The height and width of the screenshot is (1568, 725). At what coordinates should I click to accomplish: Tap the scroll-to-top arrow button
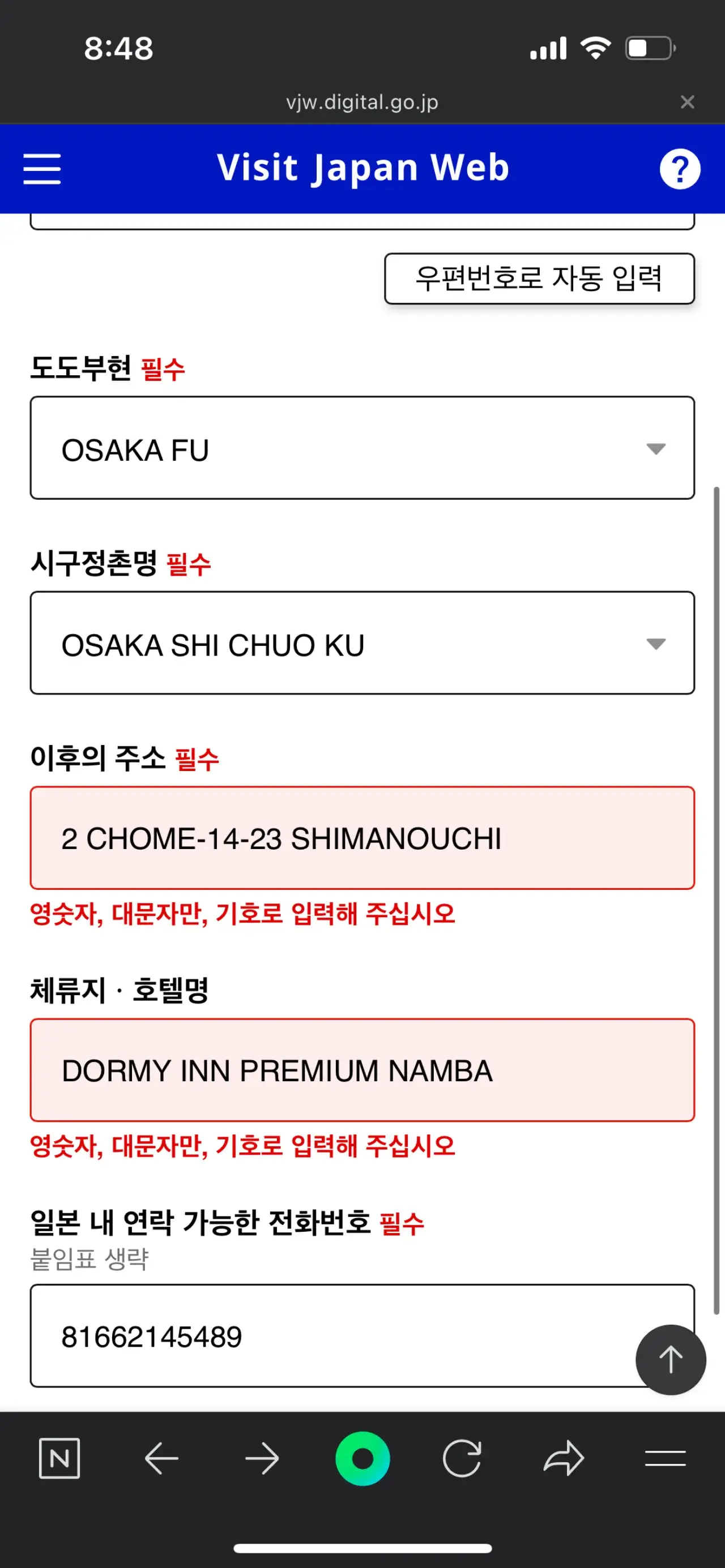(x=671, y=1360)
